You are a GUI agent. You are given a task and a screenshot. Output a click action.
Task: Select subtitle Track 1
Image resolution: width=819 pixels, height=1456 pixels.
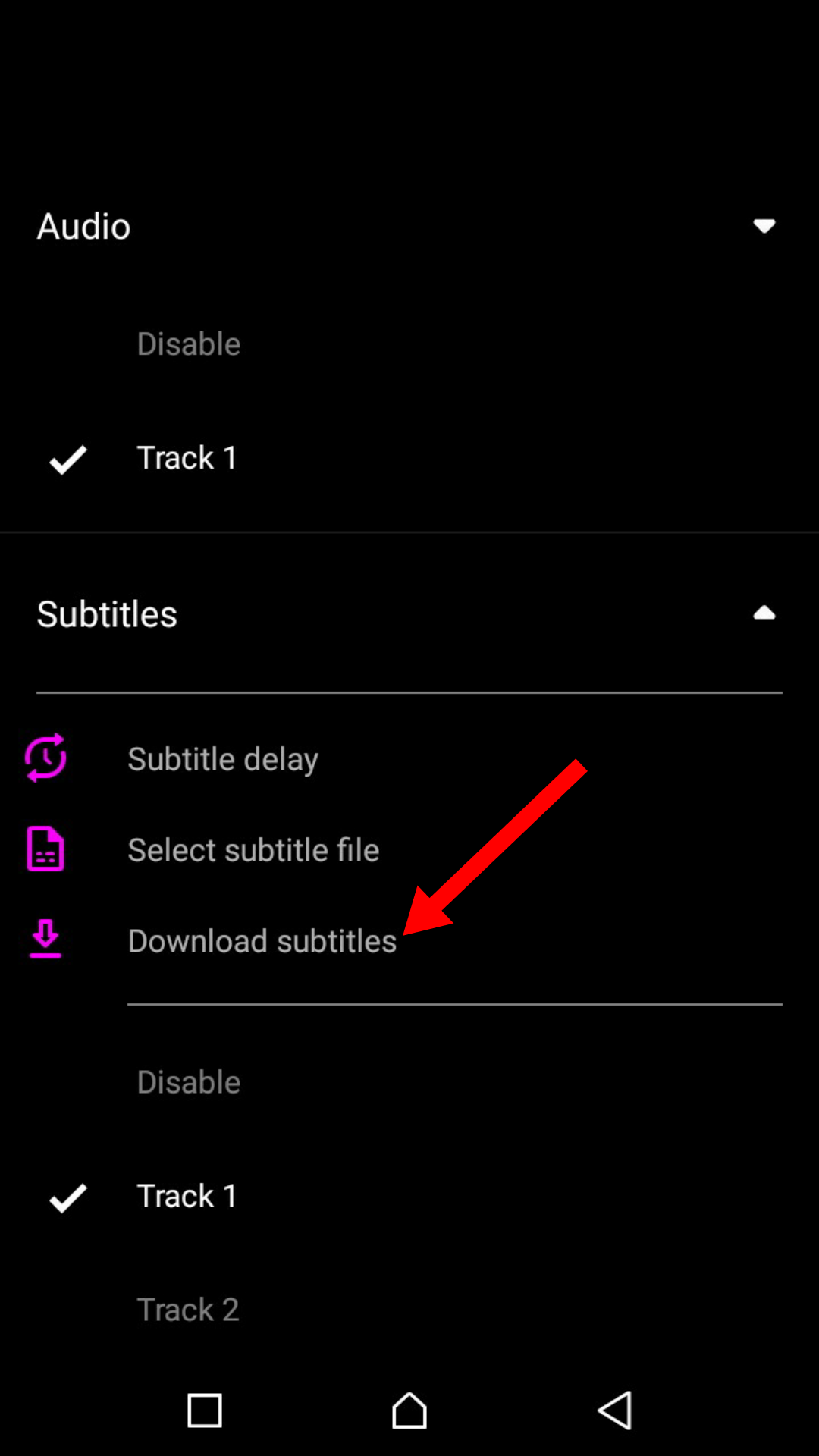click(187, 1196)
